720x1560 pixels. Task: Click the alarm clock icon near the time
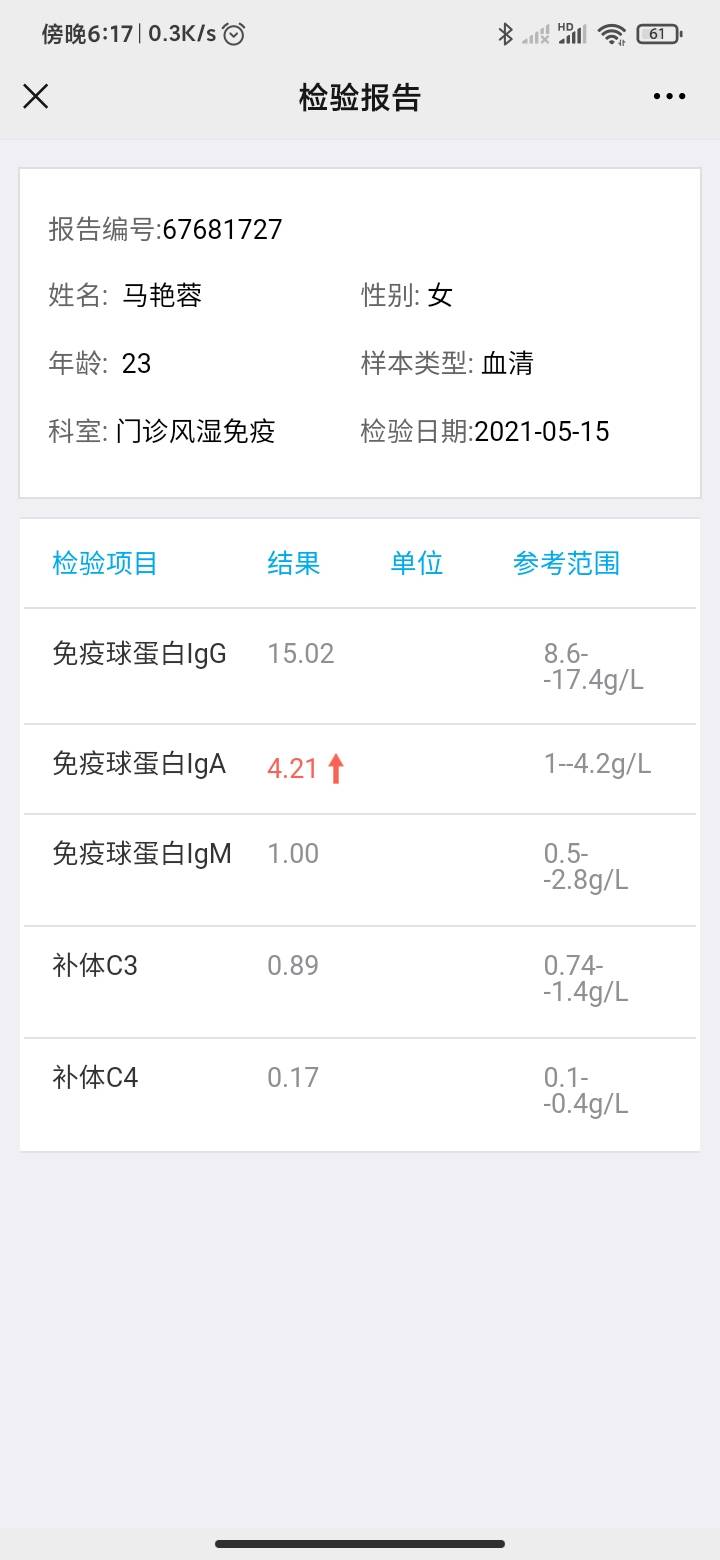coord(232,33)
